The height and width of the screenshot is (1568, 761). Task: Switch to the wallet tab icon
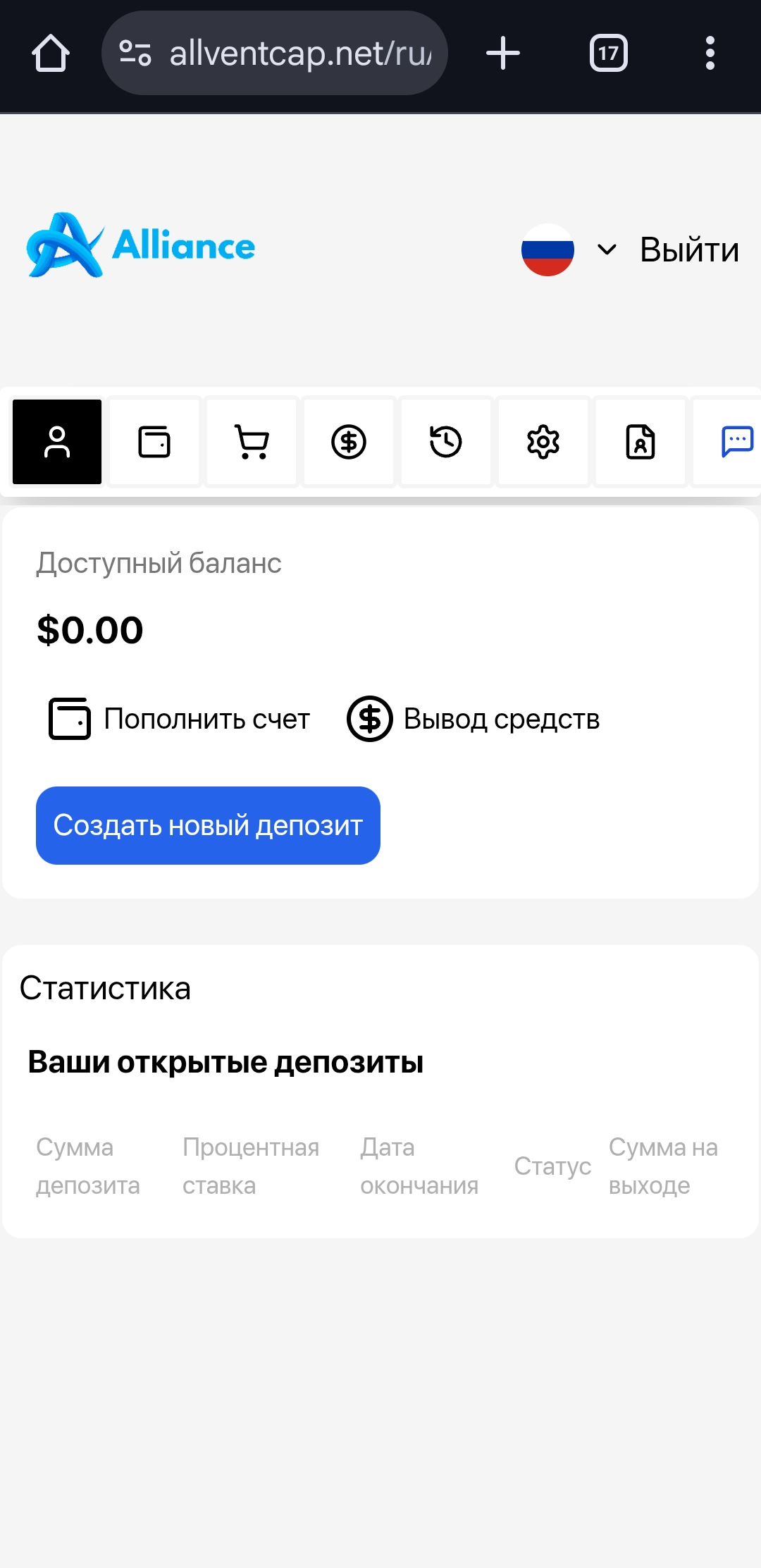(154, 442)
